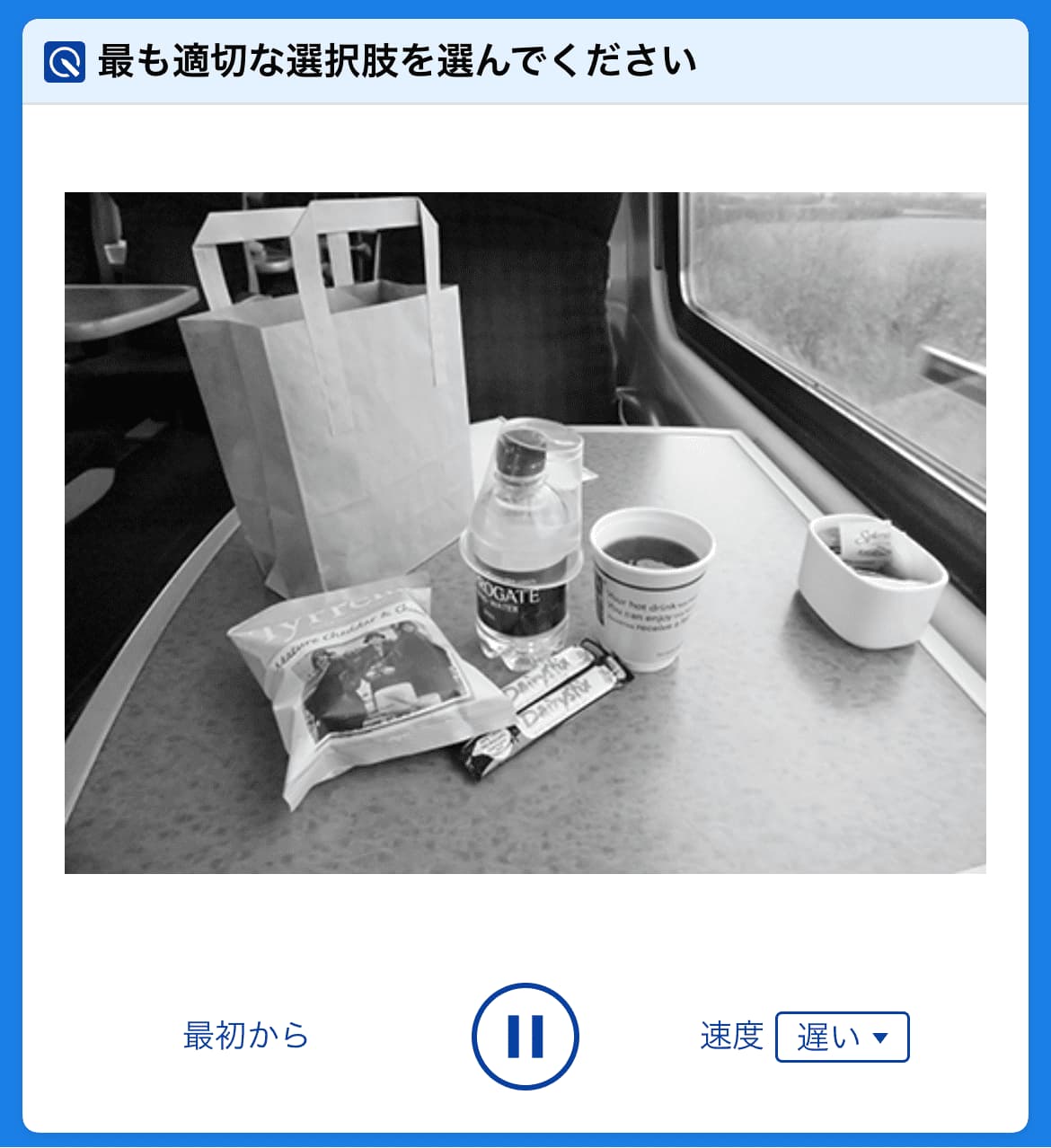This screenshot has height=1148, width=1051.
Task: Open the 速度 speed dropdown
Action: [842, 1038]
